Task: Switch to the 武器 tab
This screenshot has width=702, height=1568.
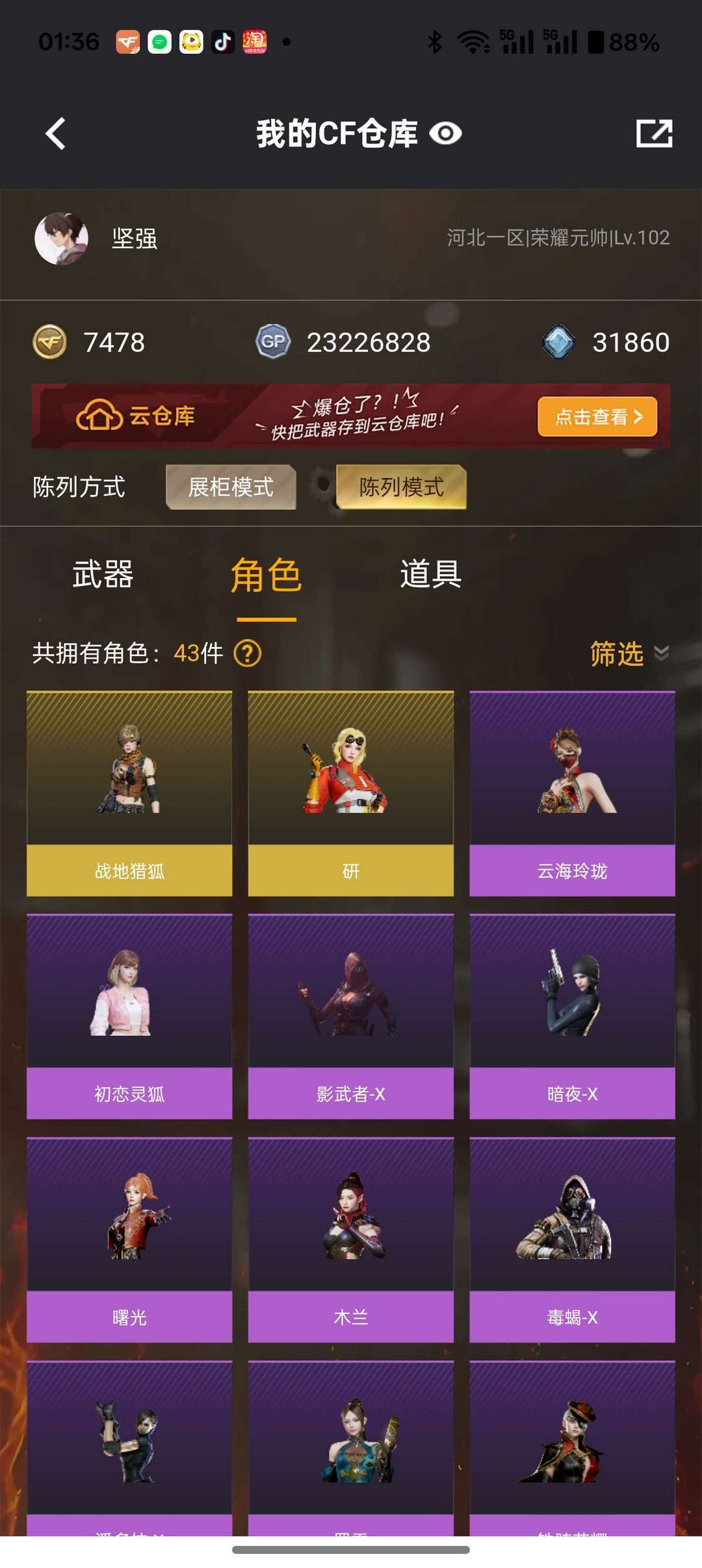Action: coord(103,575)
